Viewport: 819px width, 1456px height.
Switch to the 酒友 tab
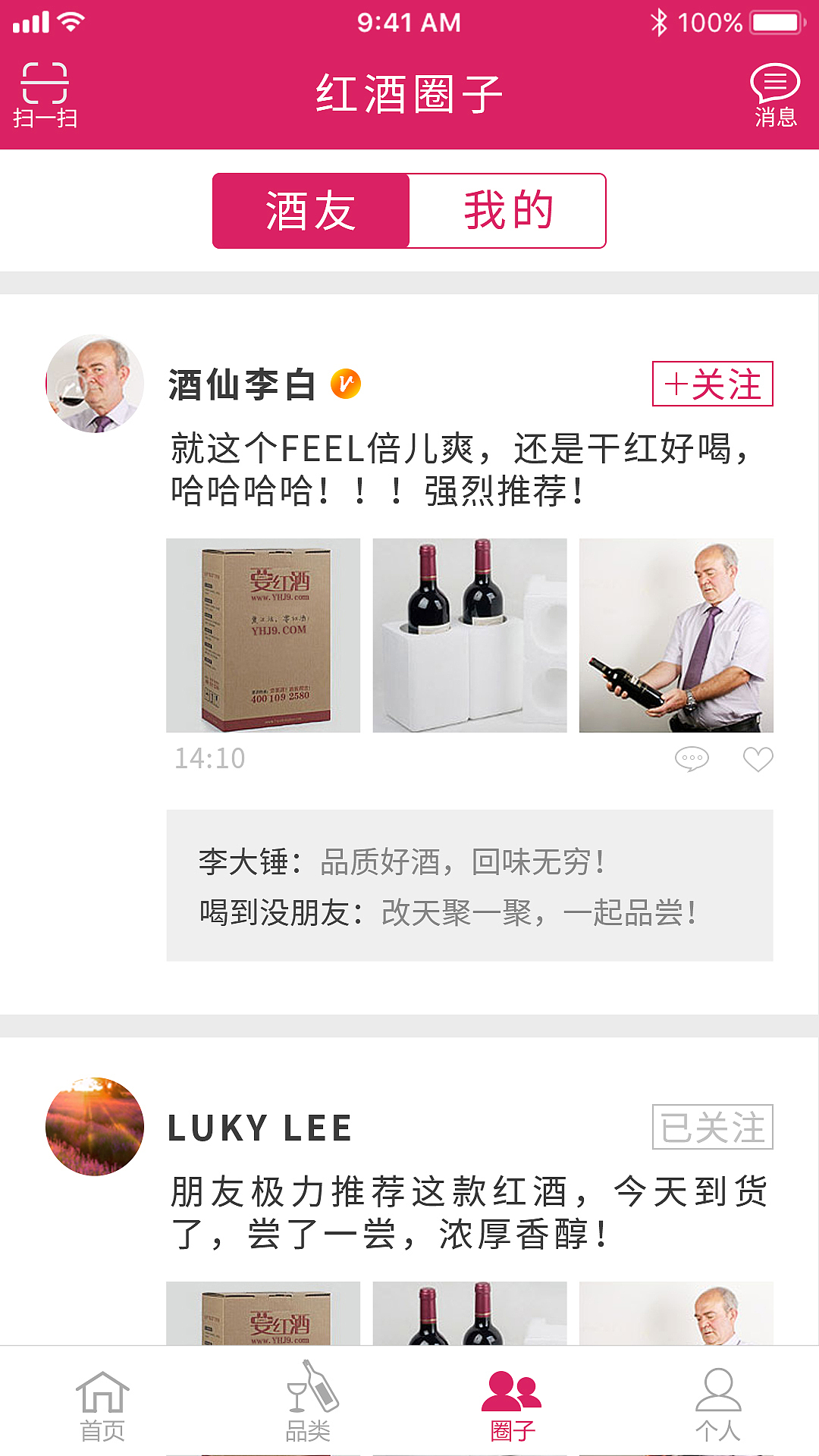(x=310, y=211)
